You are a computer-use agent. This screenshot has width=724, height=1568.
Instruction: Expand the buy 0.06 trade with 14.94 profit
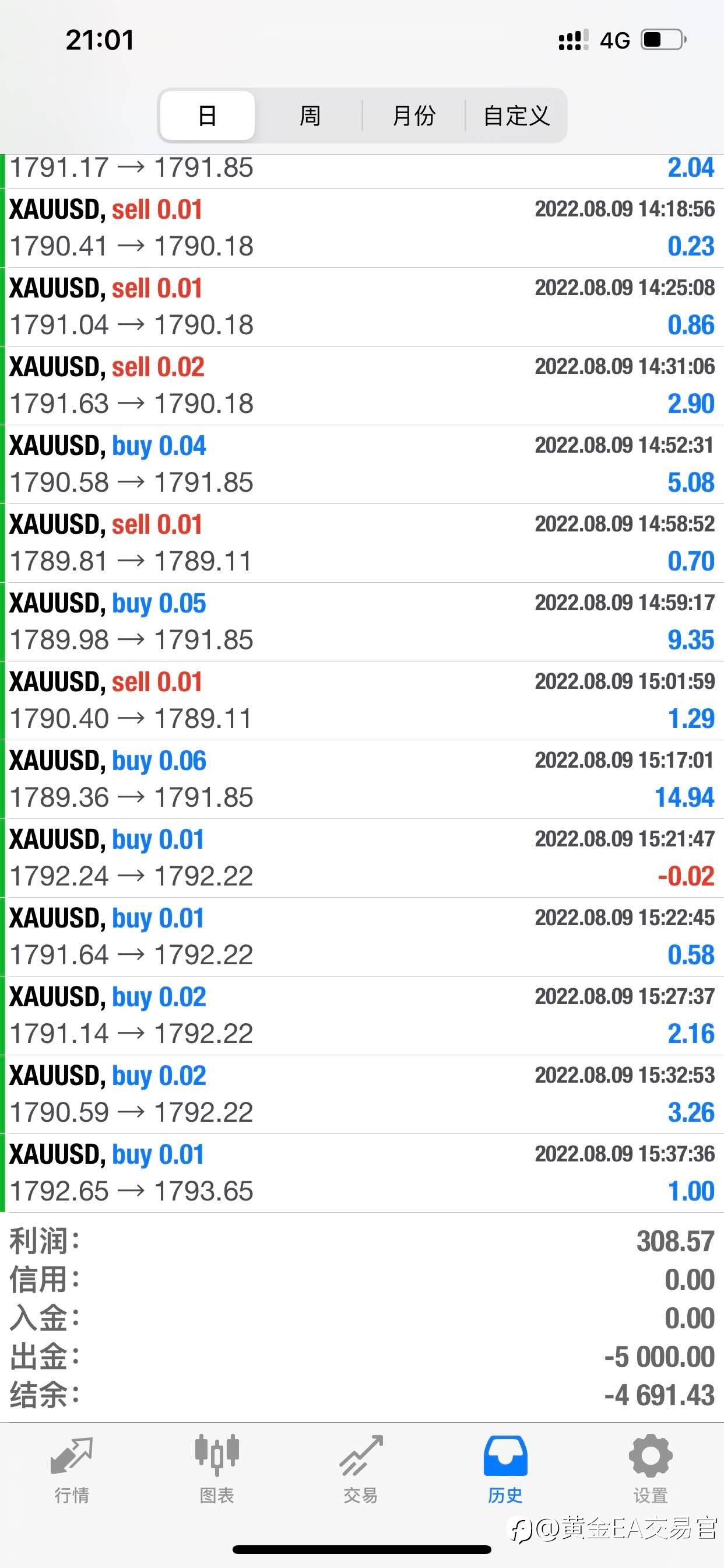pos(362,779)
